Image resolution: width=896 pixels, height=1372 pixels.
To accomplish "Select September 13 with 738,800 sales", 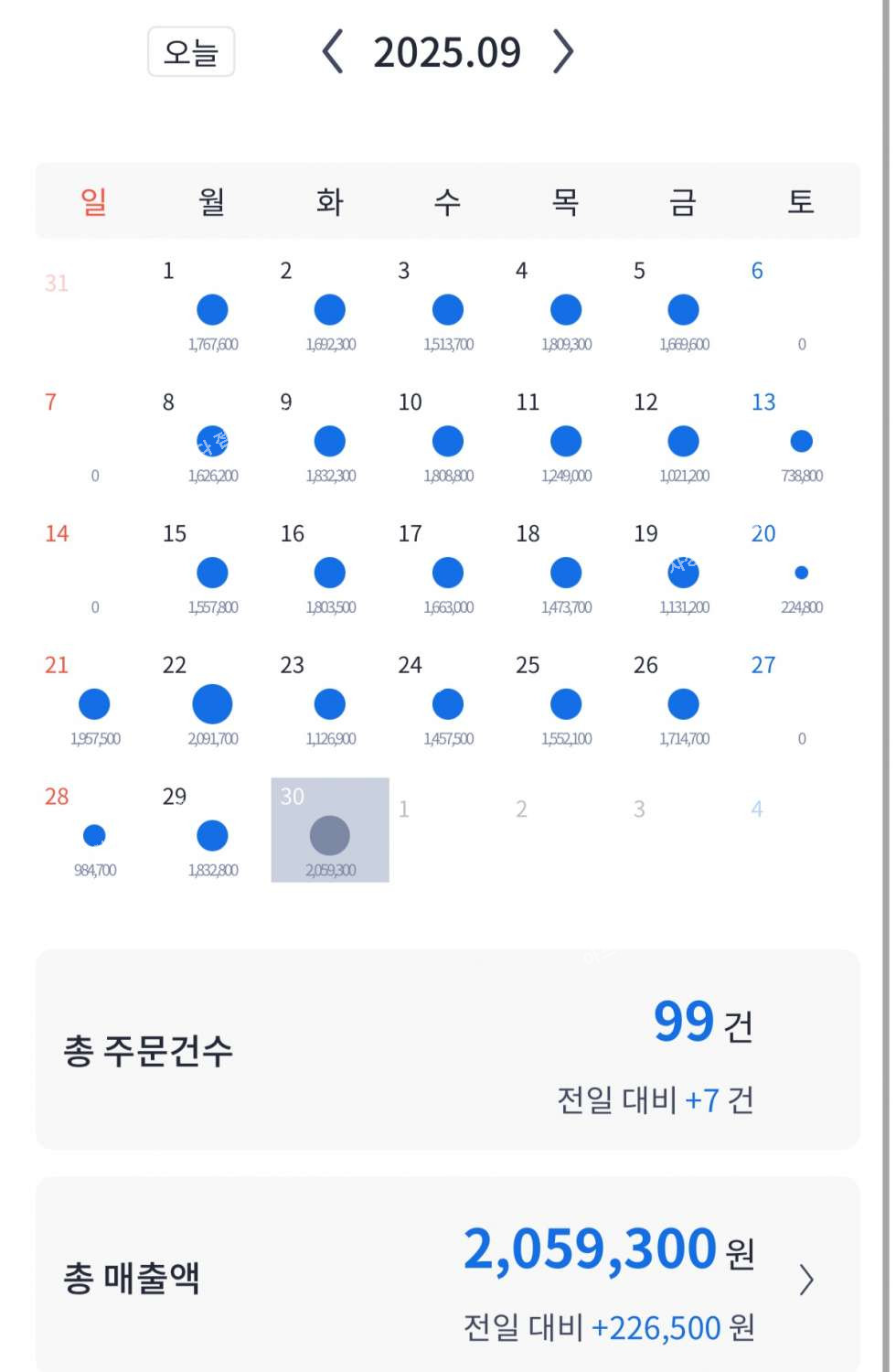I will (x=801, y=441).
